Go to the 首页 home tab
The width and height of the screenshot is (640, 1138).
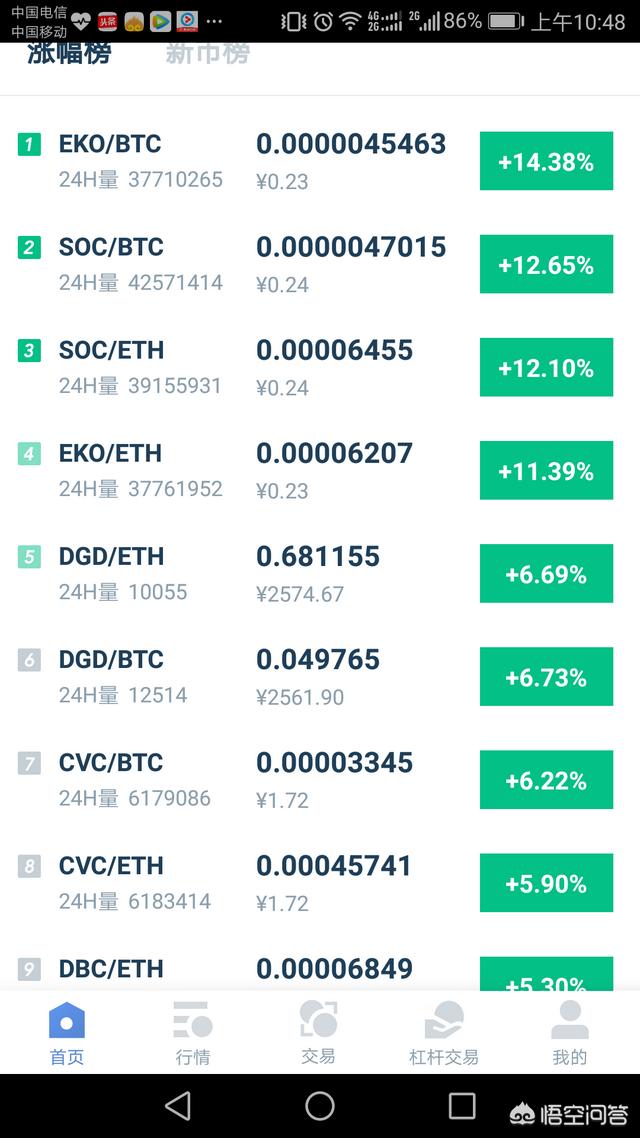tap(67, 1033)
